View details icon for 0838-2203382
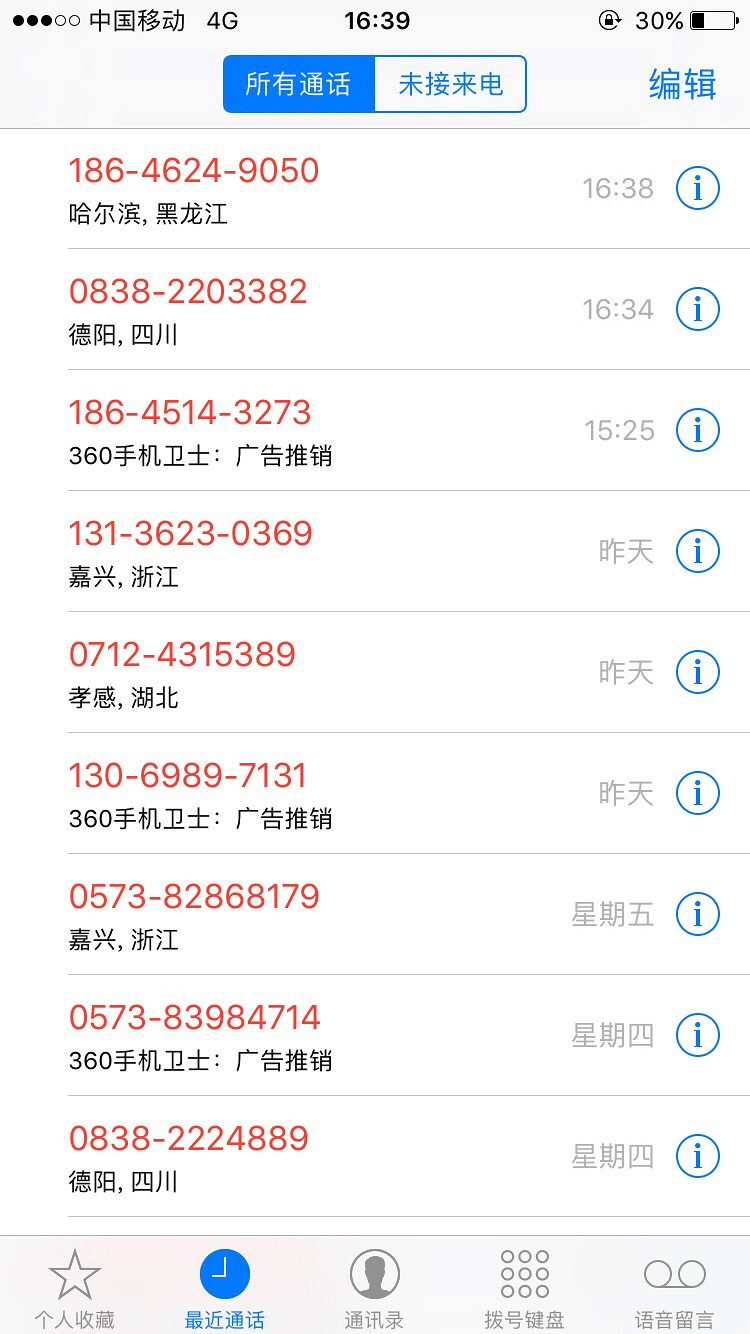Viewport: 750px width, 1334px height. [x=698, y=309]
